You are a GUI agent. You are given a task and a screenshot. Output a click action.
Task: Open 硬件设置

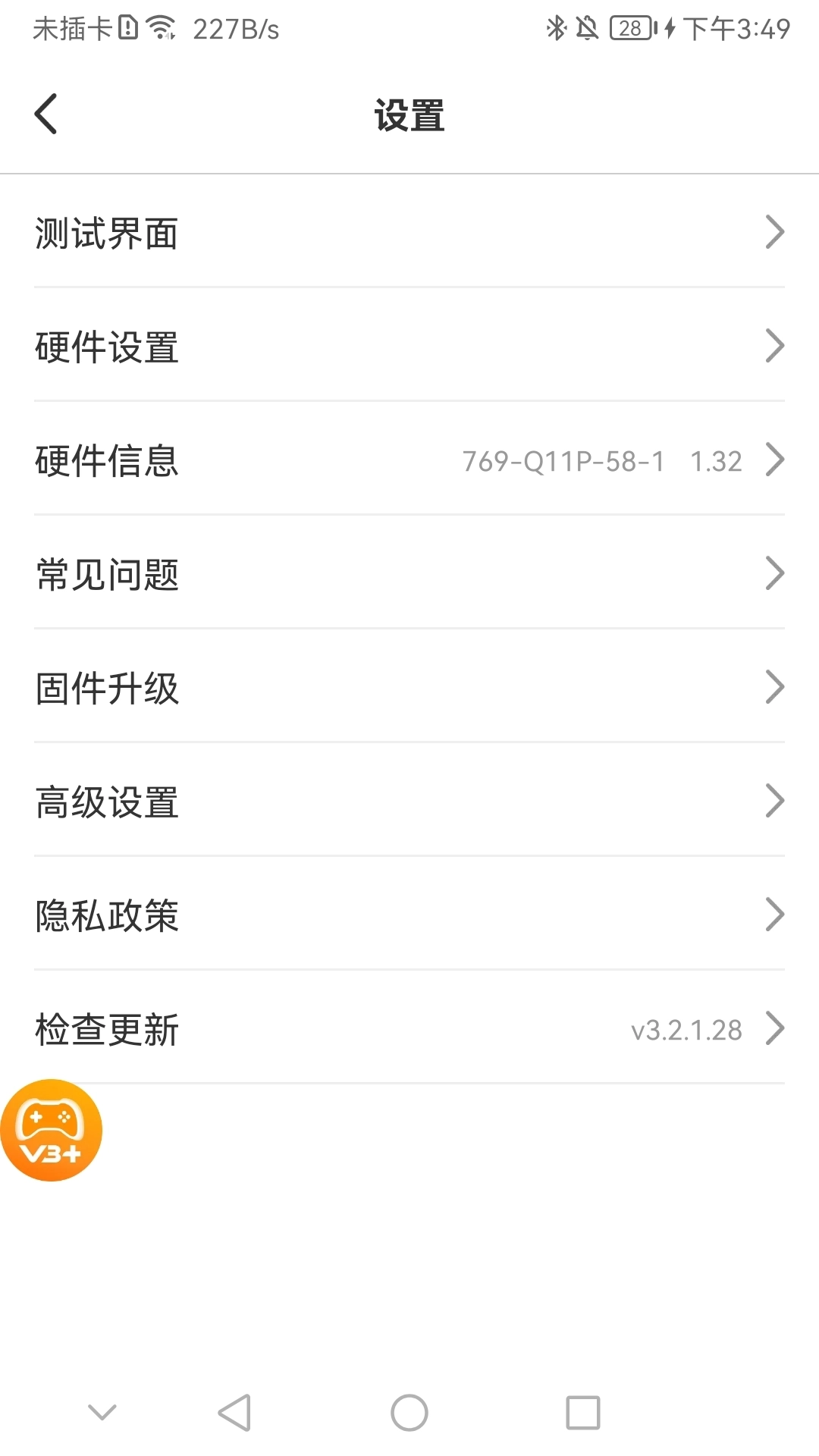[x=409, y=346]
